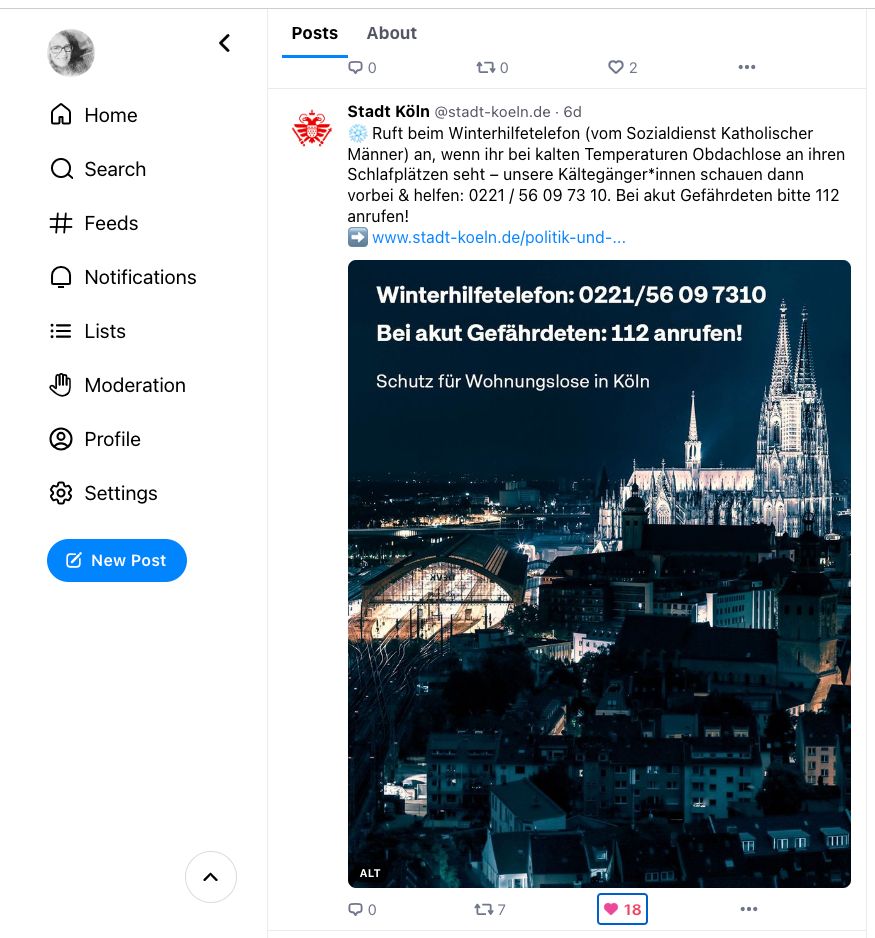The width and height of the screenshot is (875, 938).
Task: Open the Lists section
Action: 61,331
